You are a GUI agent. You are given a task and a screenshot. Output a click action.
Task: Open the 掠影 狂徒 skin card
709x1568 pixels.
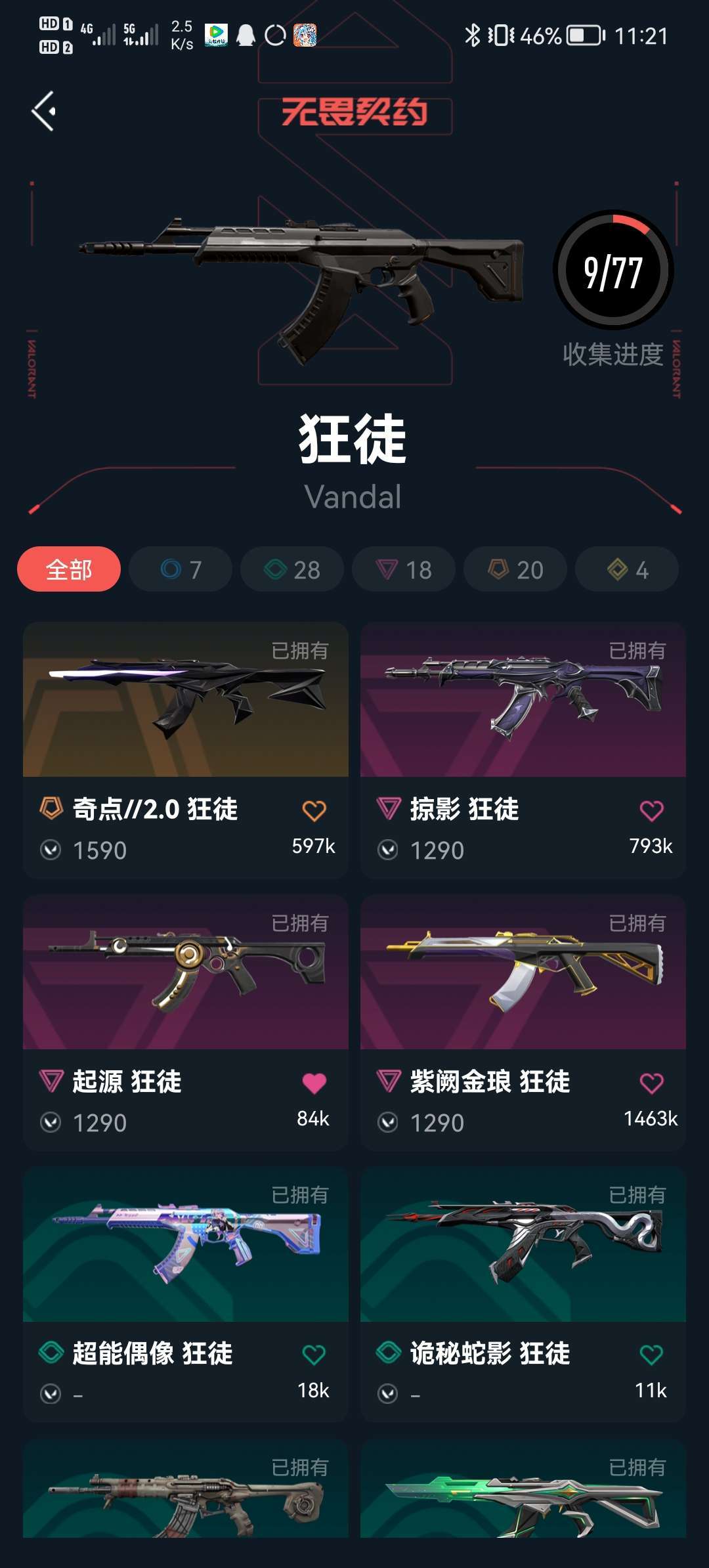[523, 750]
